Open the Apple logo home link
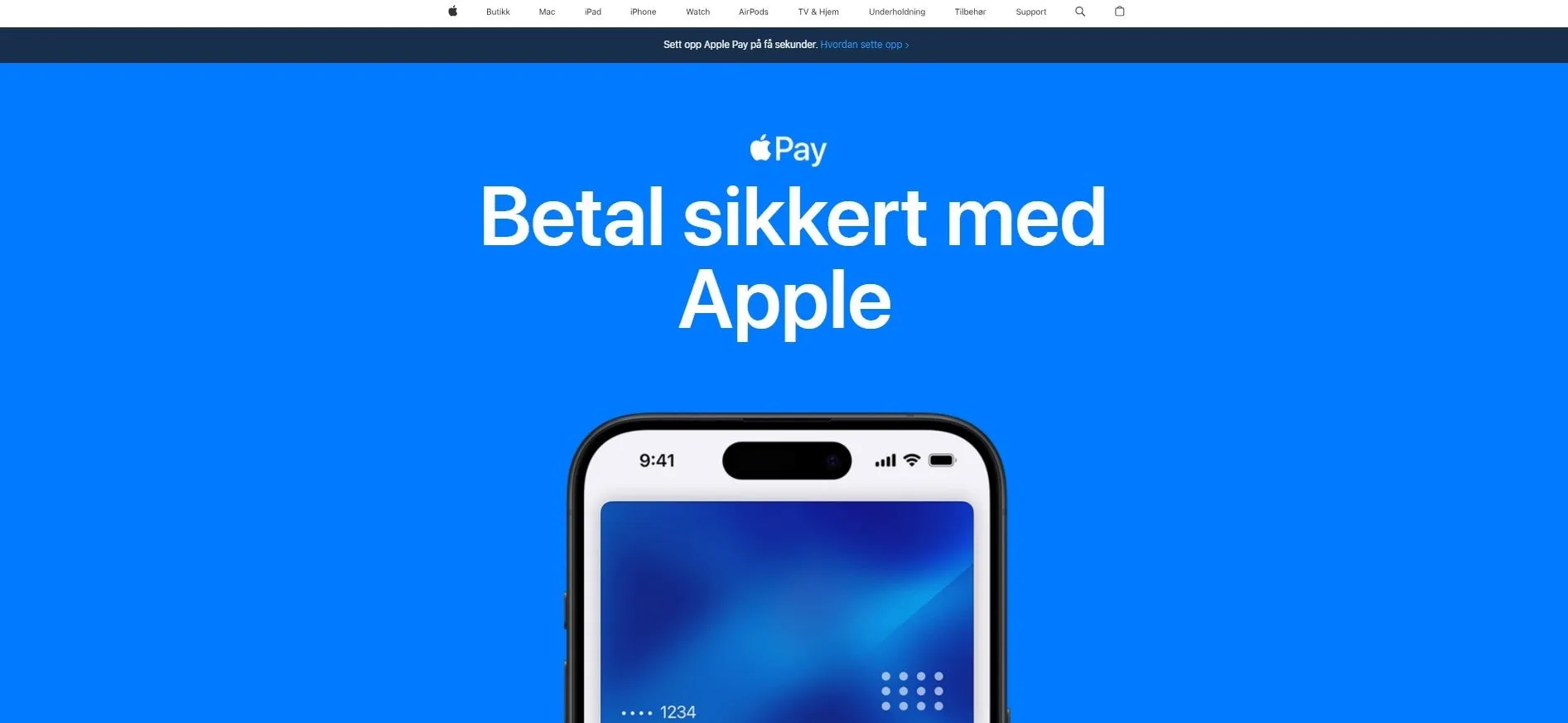The image size is (1568, 723). click(x=452, y=12)
